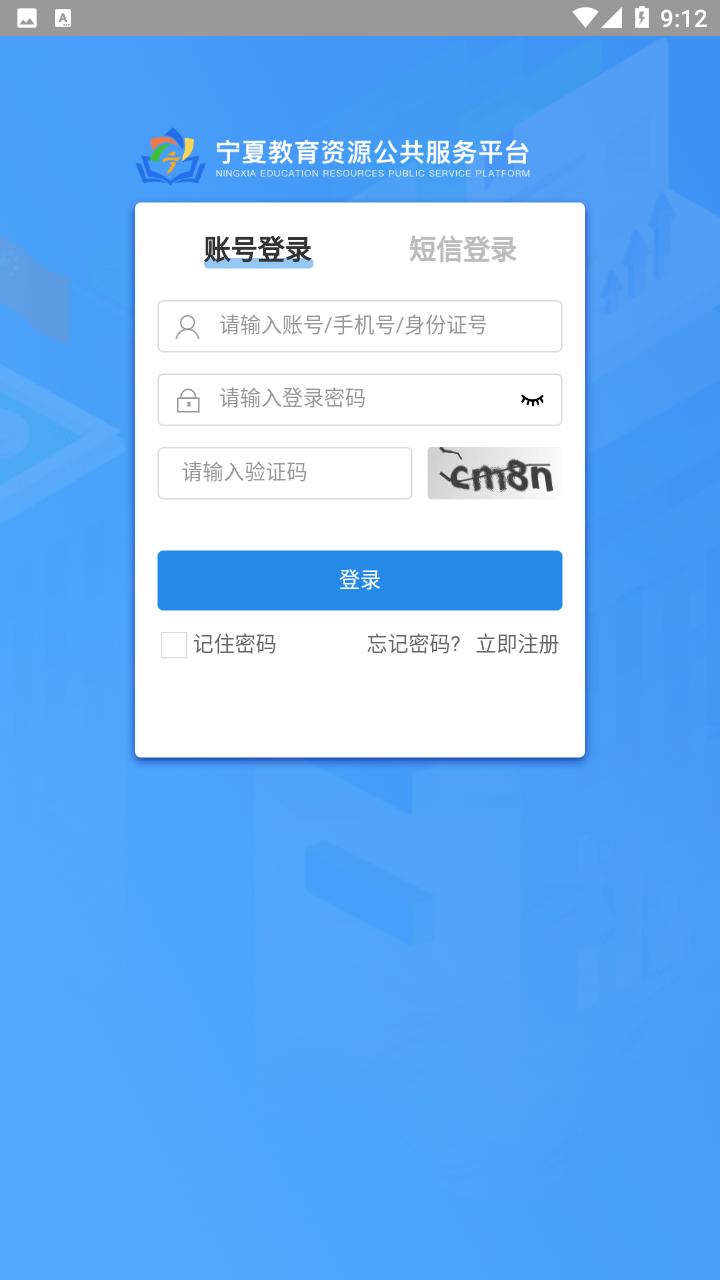Toggle password visibility eye icon
Viewport: 720px width, 1280px height.
click(532, 400)
